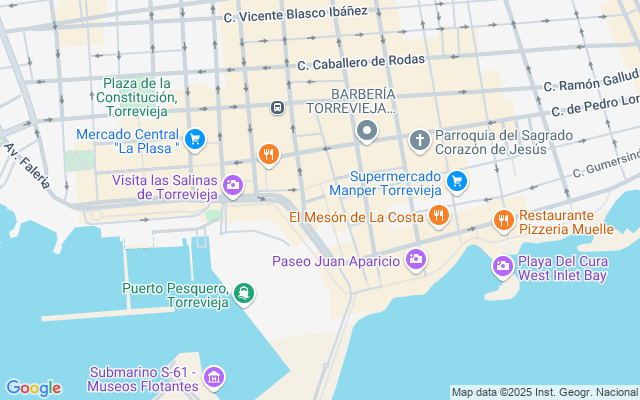Open the orange restaurant pin near Mercado Central
The width and height of the screenshot is (640, 400).
267,154
